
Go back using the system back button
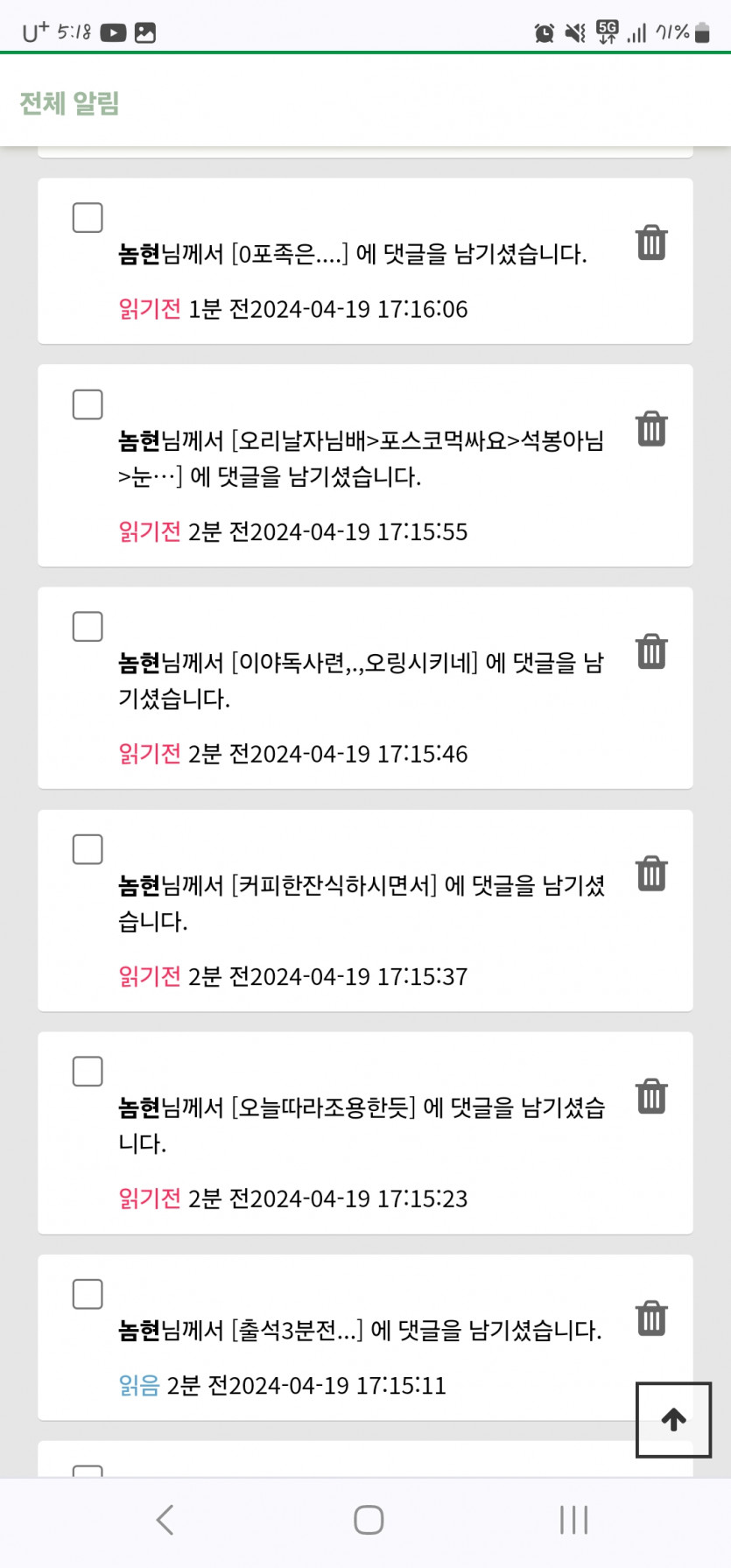coord(165,1520)
